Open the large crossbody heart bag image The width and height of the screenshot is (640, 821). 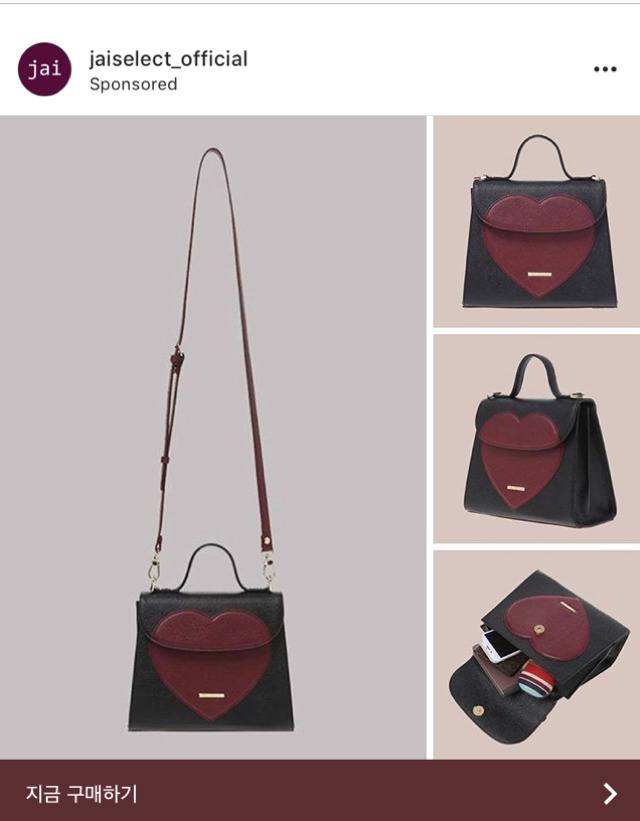(x=213, y=437)
